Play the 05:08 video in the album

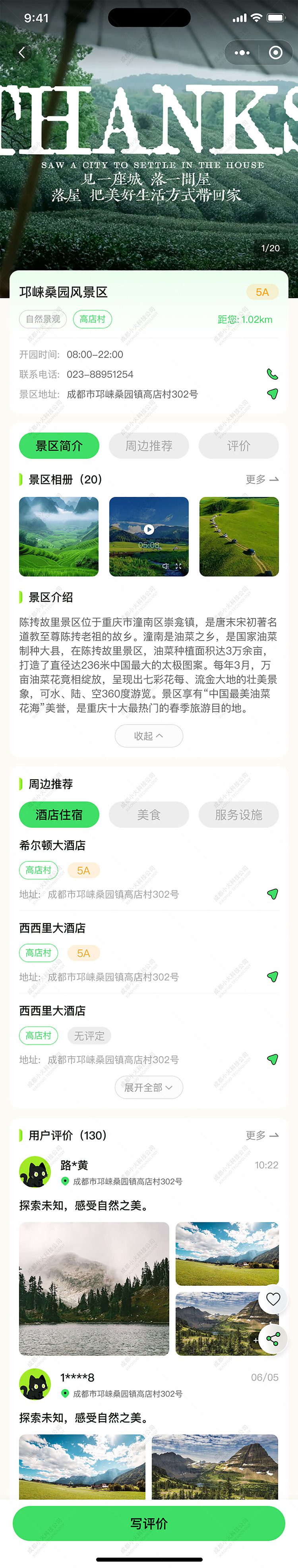149,530
